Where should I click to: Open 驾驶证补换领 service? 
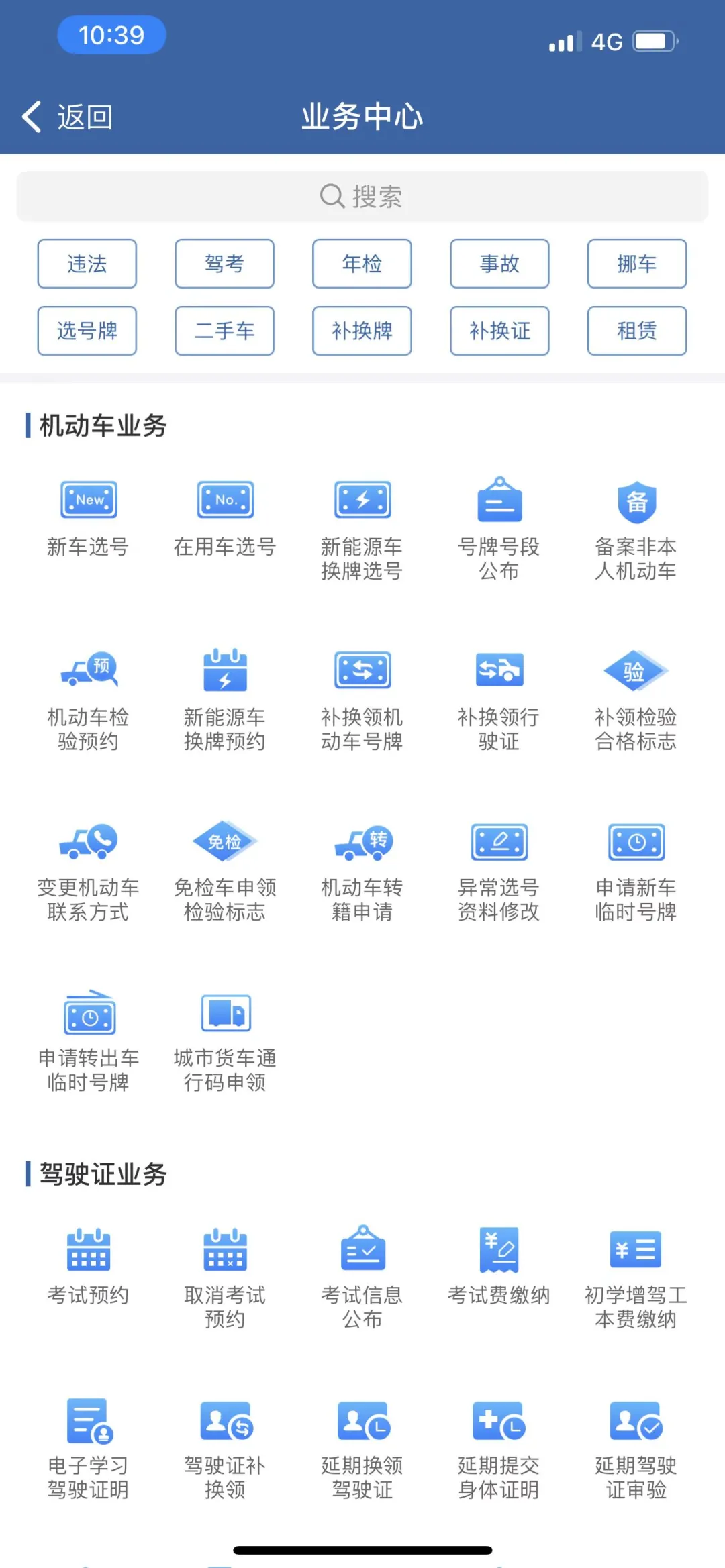click(225, 1446)
